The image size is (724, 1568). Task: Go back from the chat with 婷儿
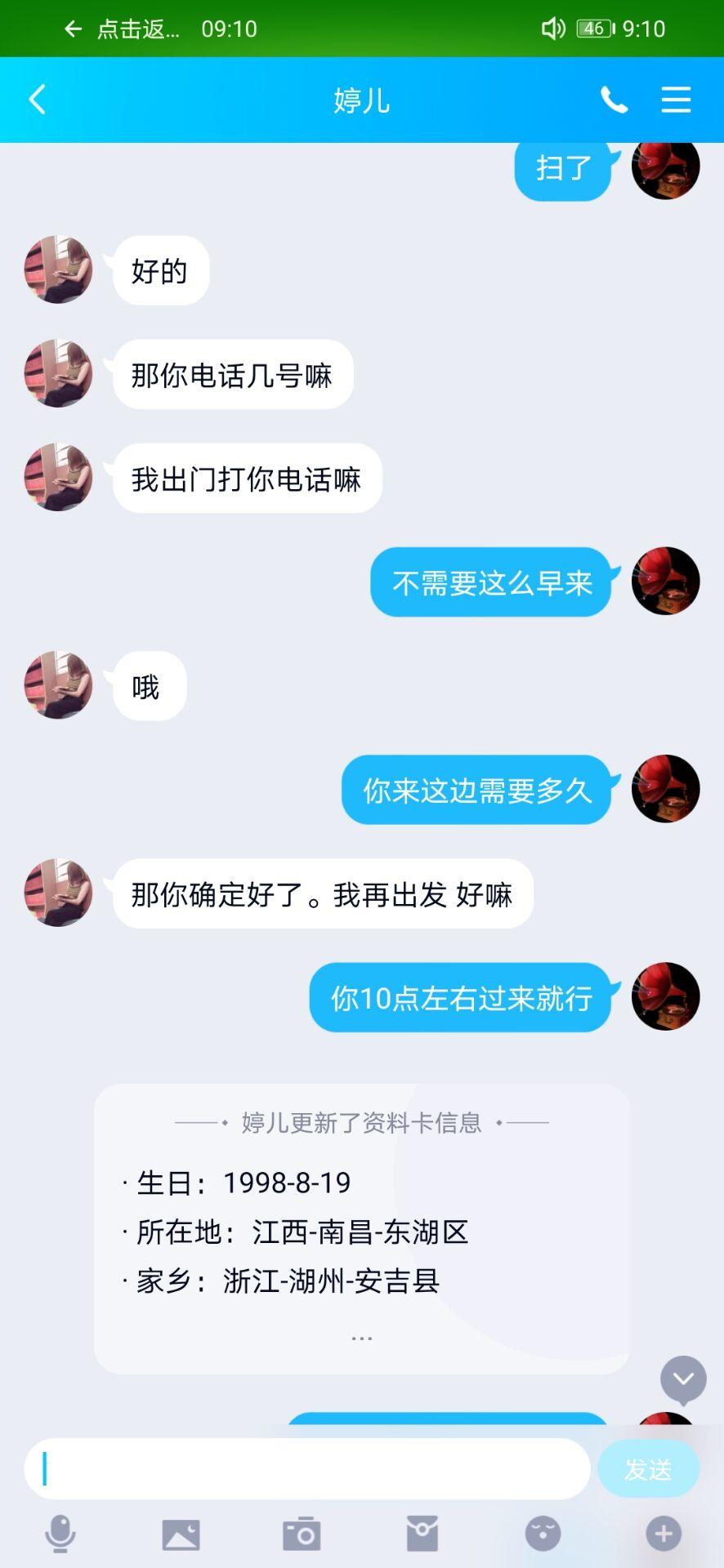38,100
